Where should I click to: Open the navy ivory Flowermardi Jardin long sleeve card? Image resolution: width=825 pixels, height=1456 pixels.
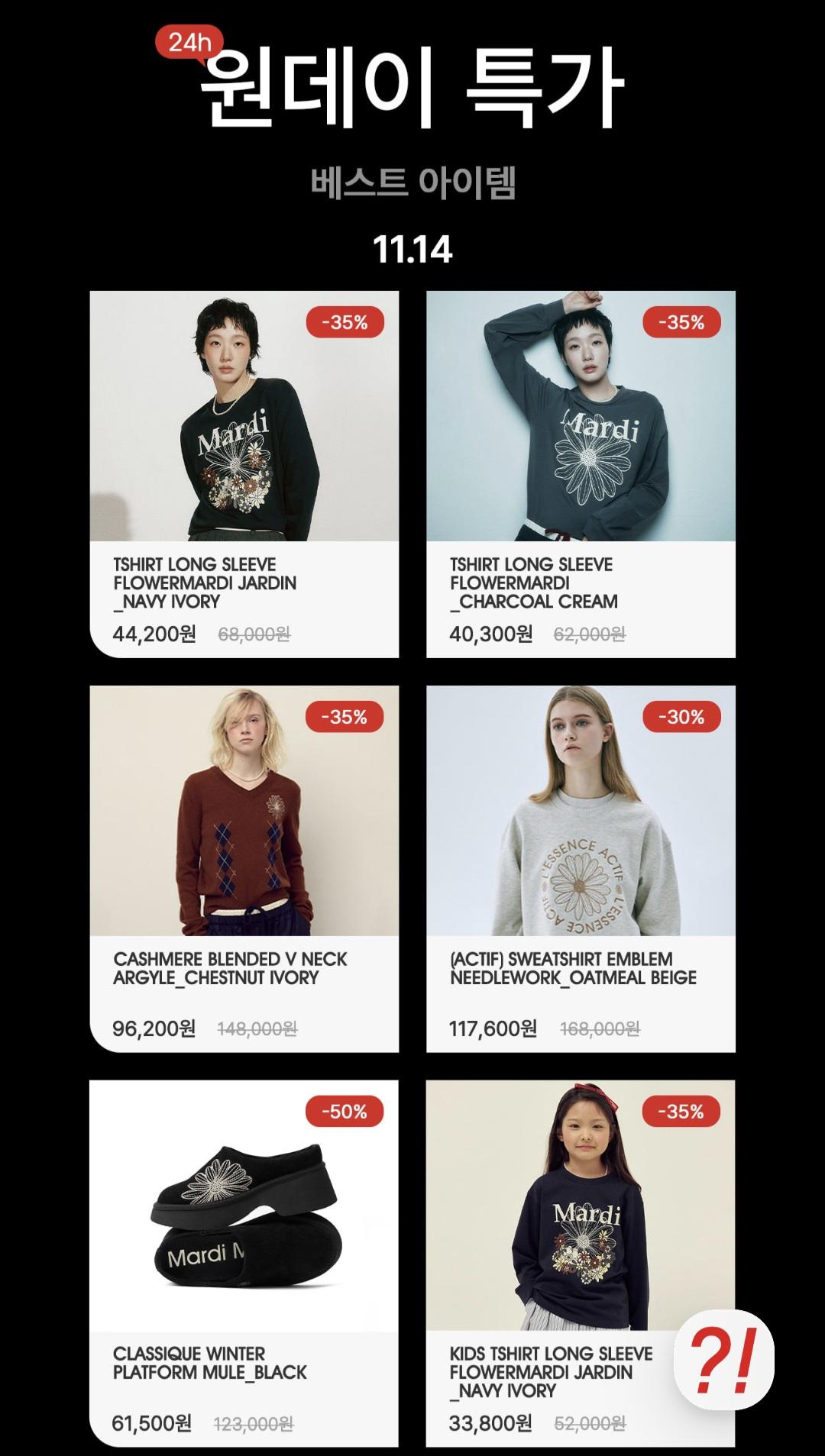tap(244, 473)
